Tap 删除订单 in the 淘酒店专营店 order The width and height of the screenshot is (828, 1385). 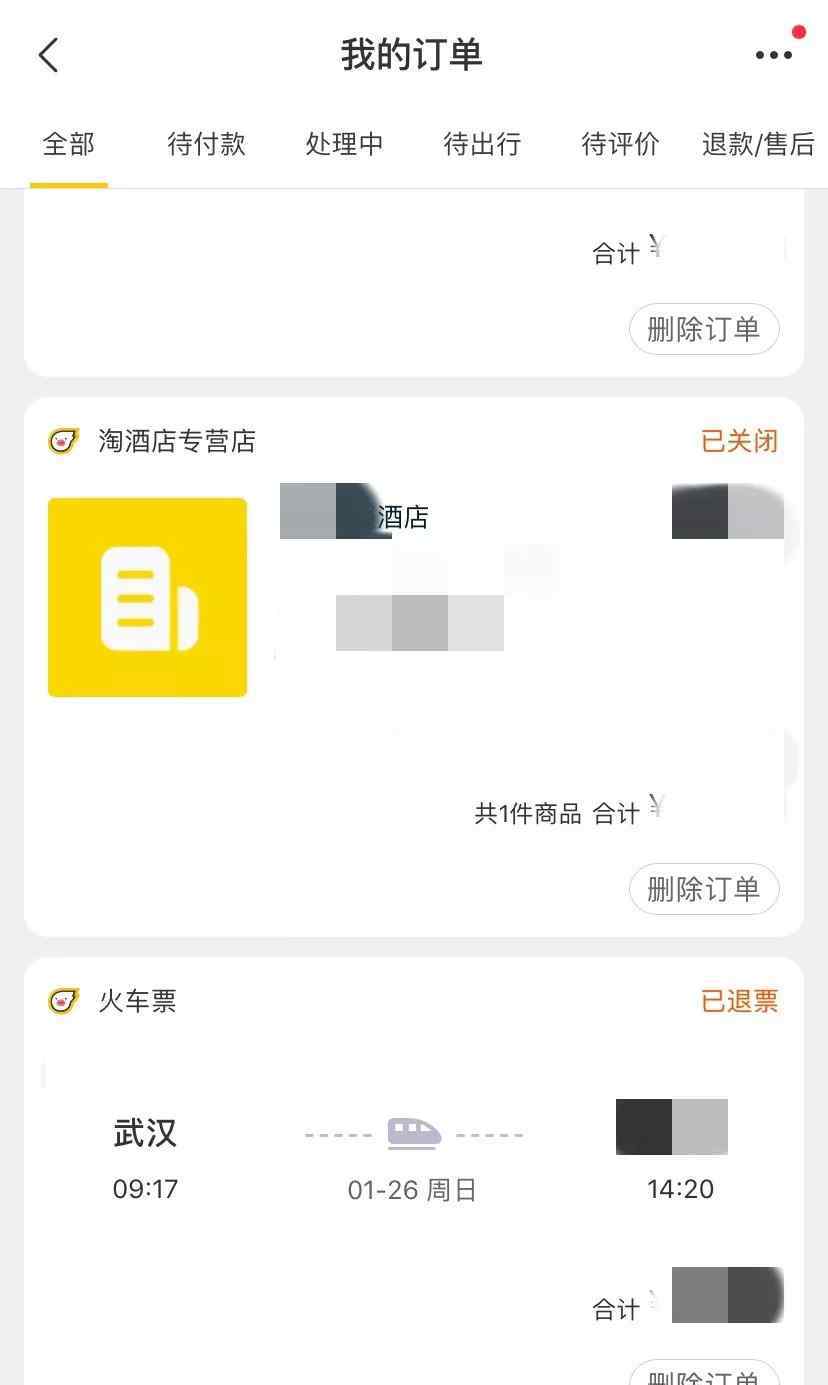pos(704,889)
